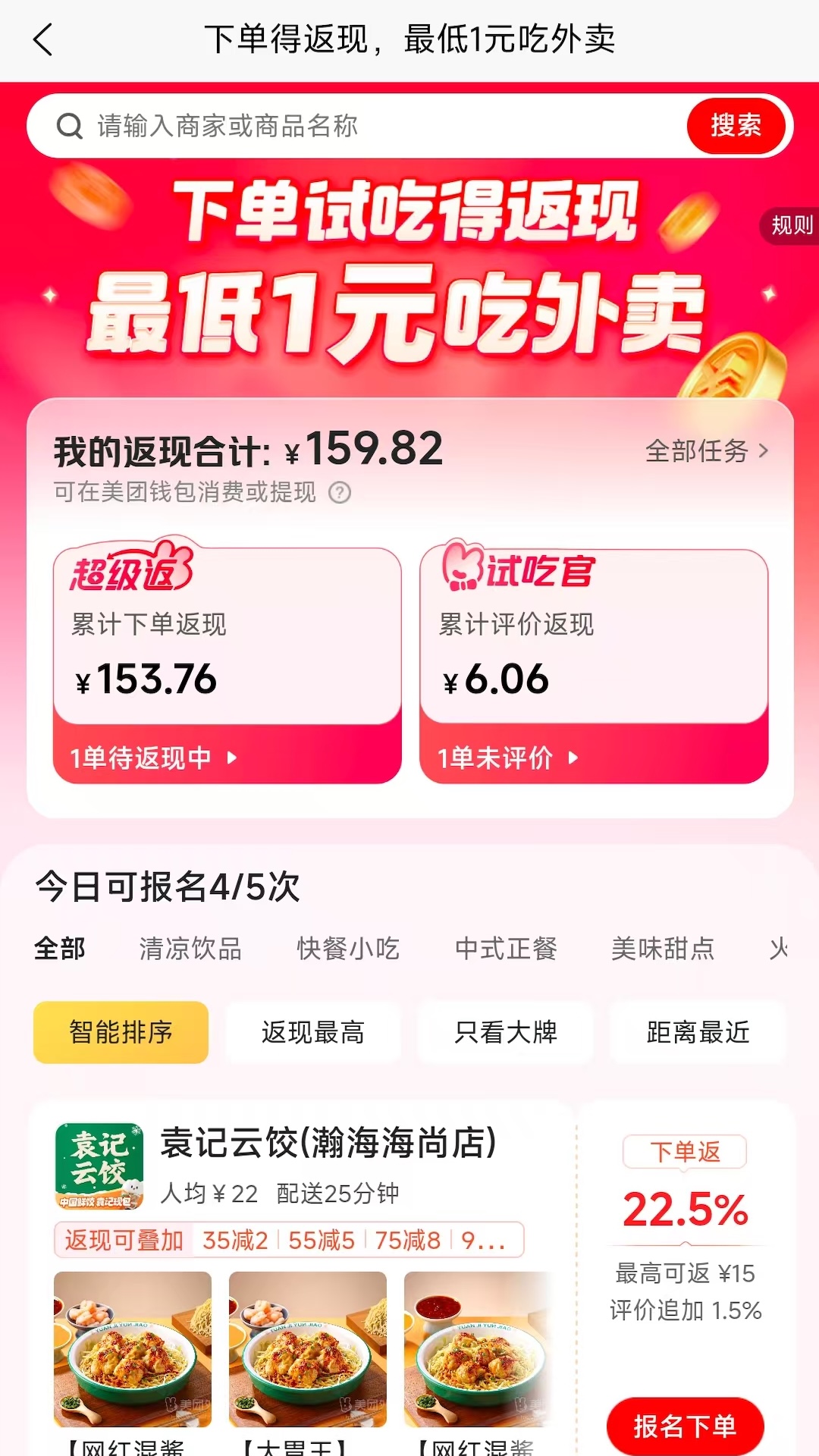Expand 全部任务 with its chevron
819x1456 pixels.
(705, 450)
